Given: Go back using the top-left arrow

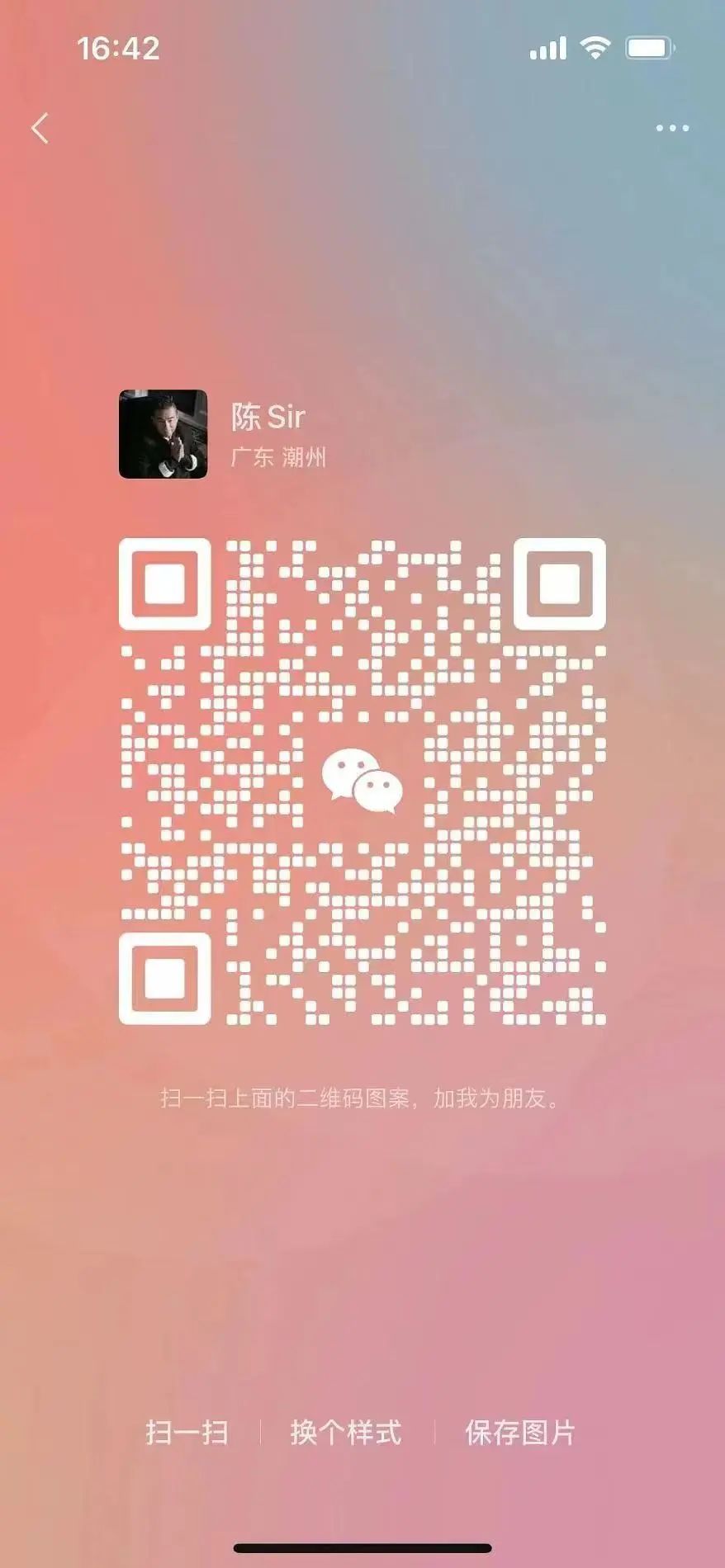Looking at the screenshot, I should point(40,128).
